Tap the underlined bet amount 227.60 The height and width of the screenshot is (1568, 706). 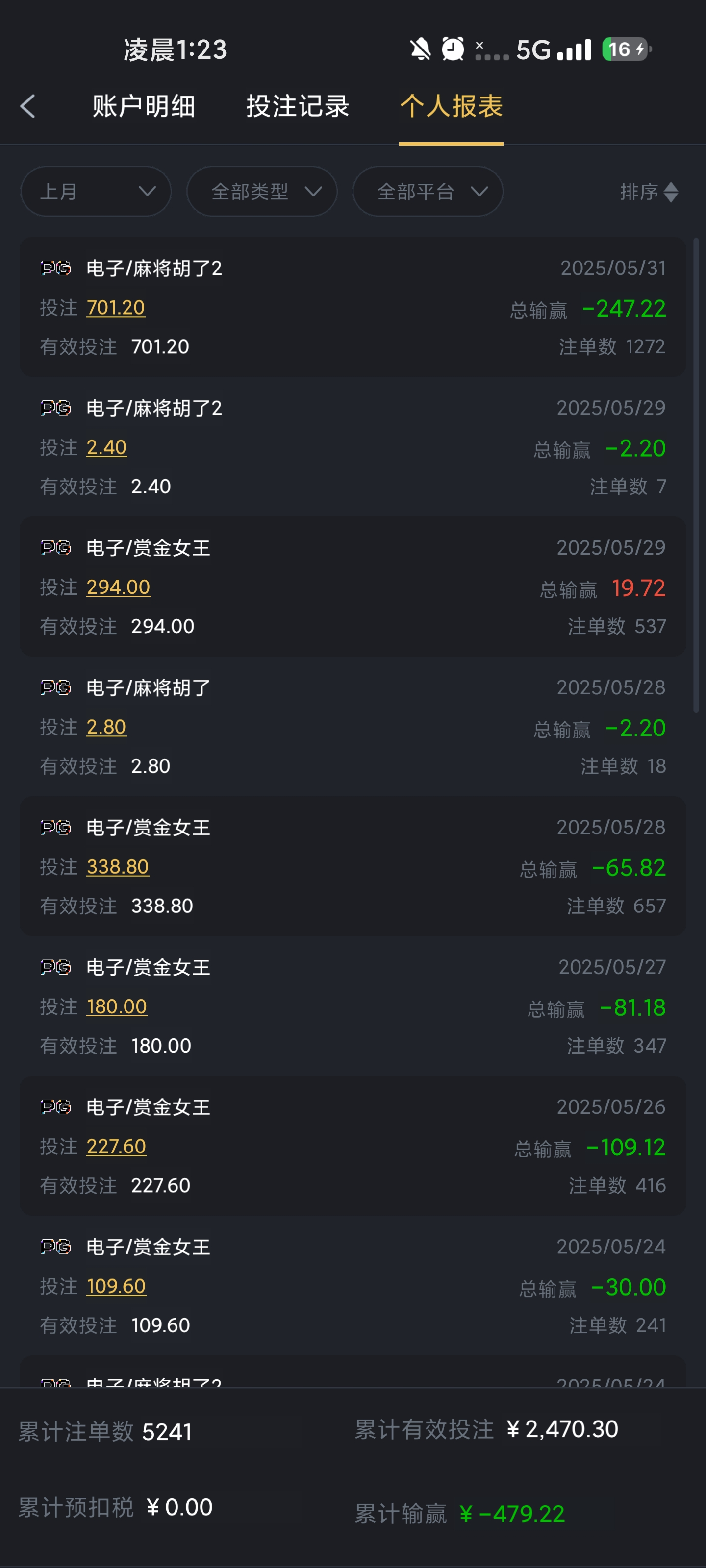(x=116, y=1147)
